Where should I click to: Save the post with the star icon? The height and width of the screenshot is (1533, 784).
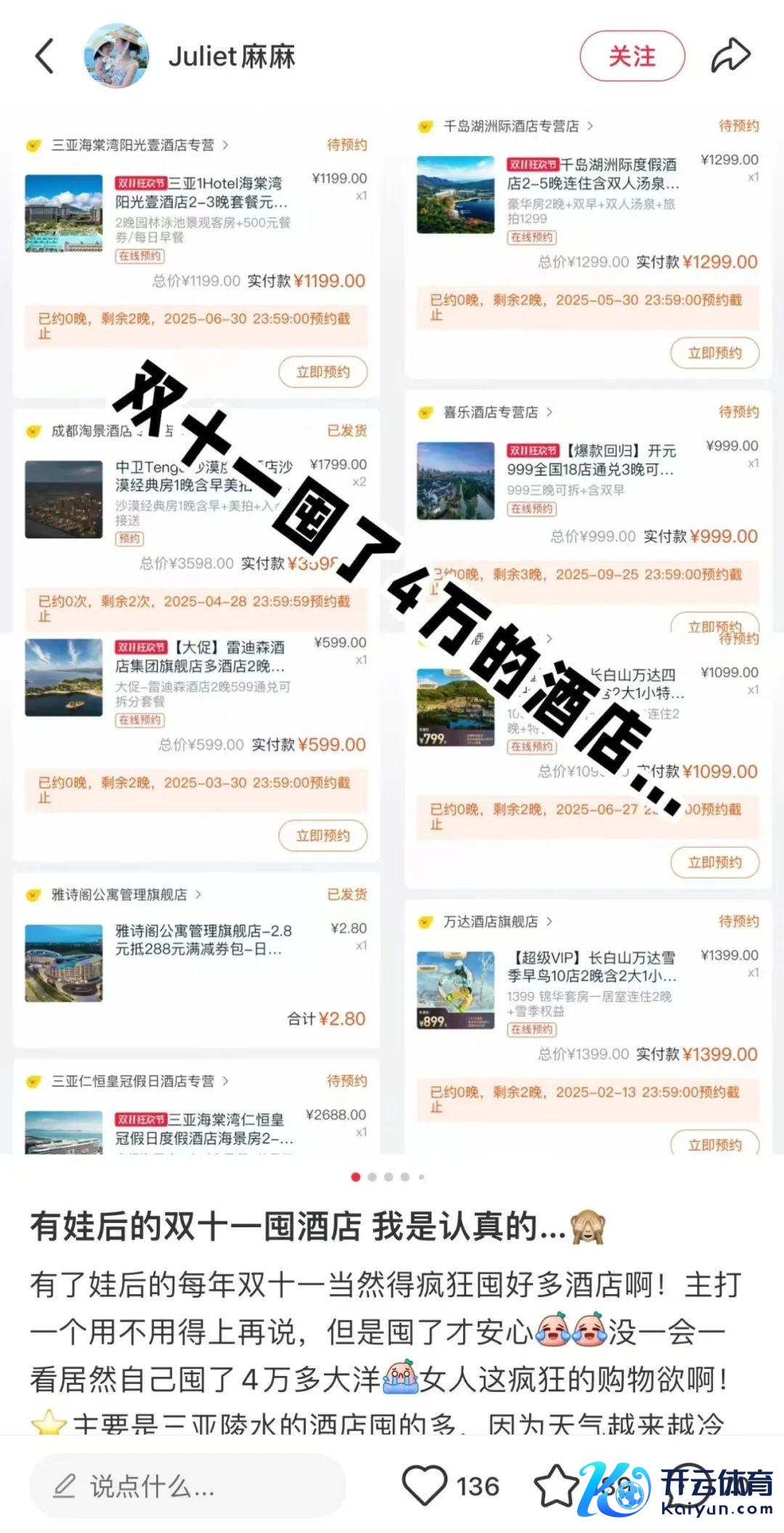pos(557,1485)
